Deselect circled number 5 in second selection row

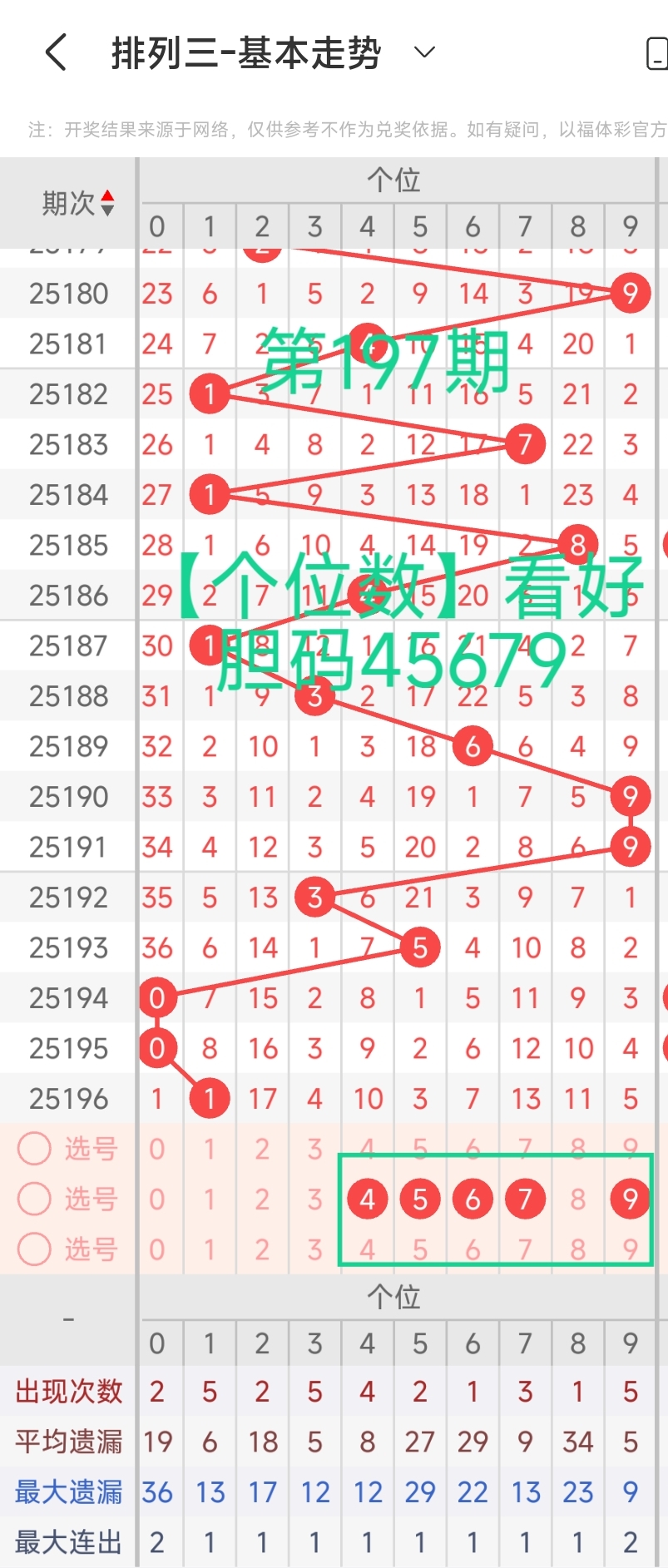coord(419,1199)
